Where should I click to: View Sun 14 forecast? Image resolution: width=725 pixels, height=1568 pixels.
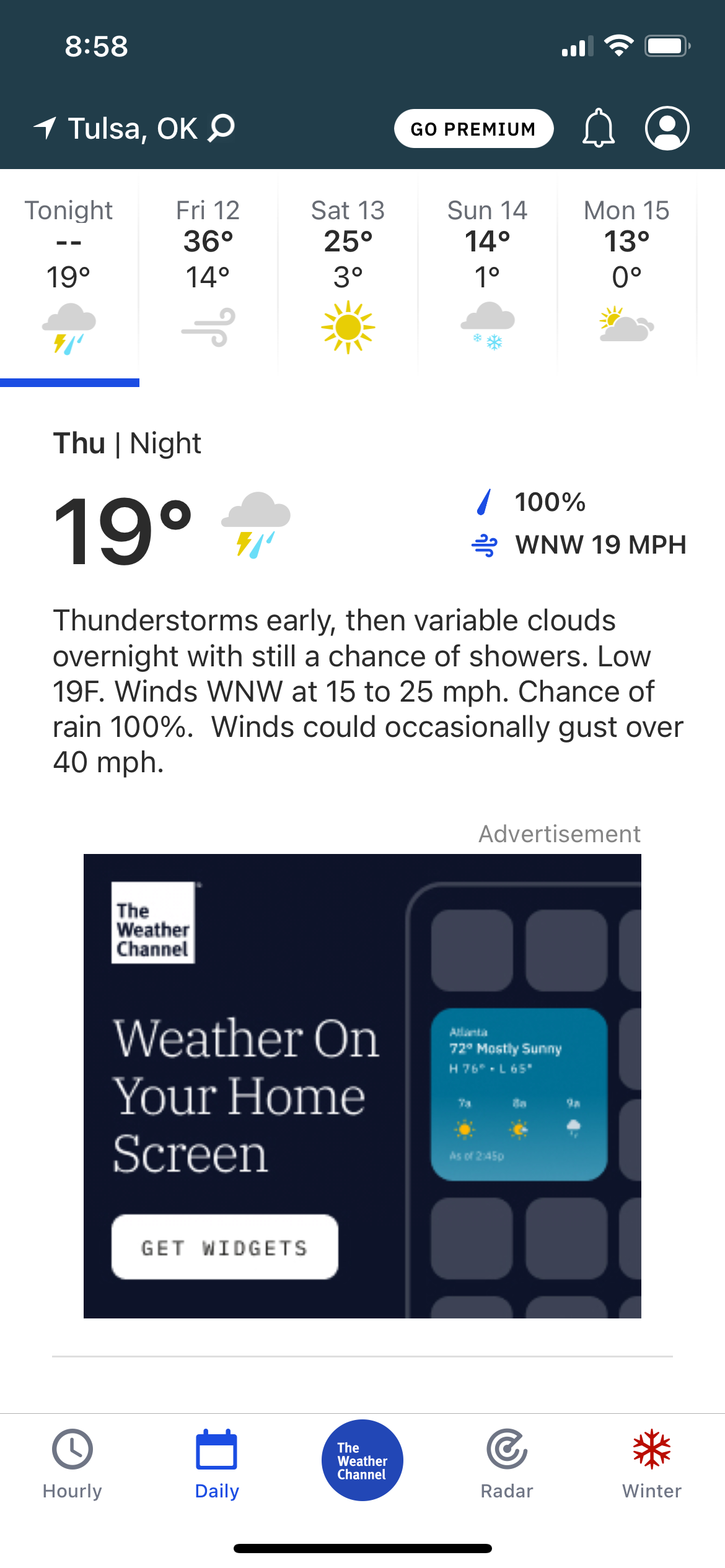pos(488,276)
